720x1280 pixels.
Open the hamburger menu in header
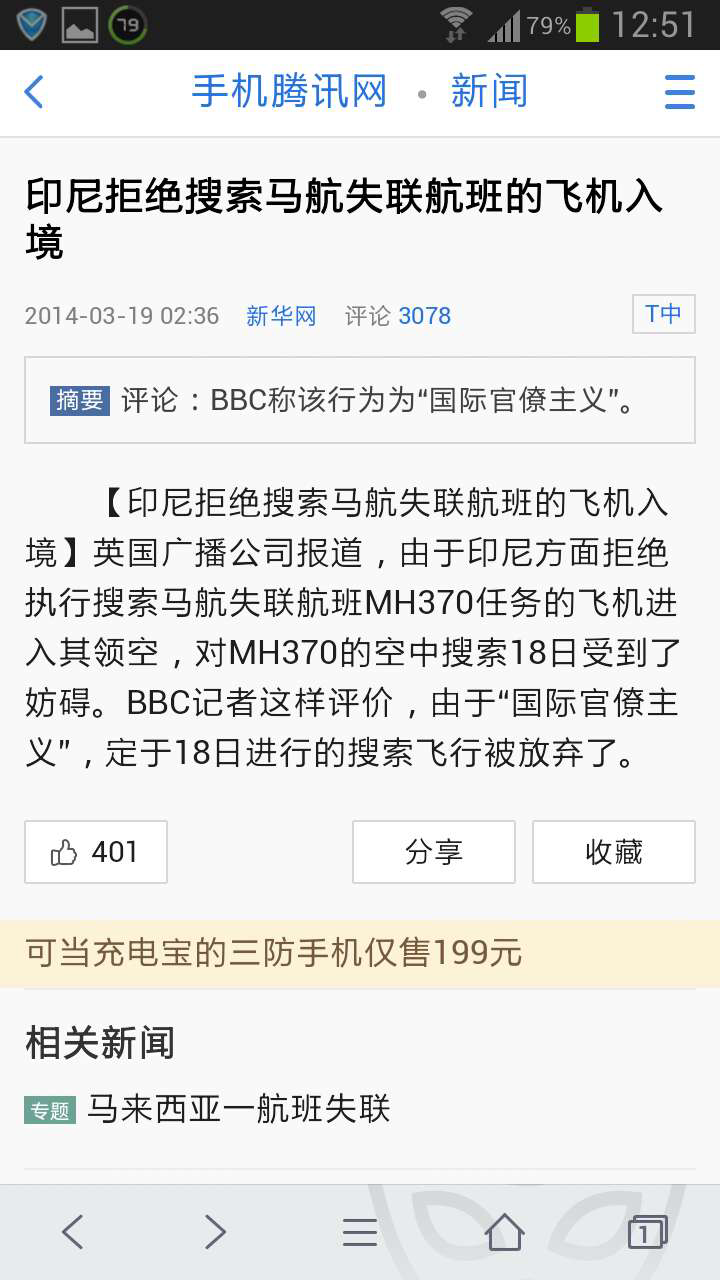[680, 92]
